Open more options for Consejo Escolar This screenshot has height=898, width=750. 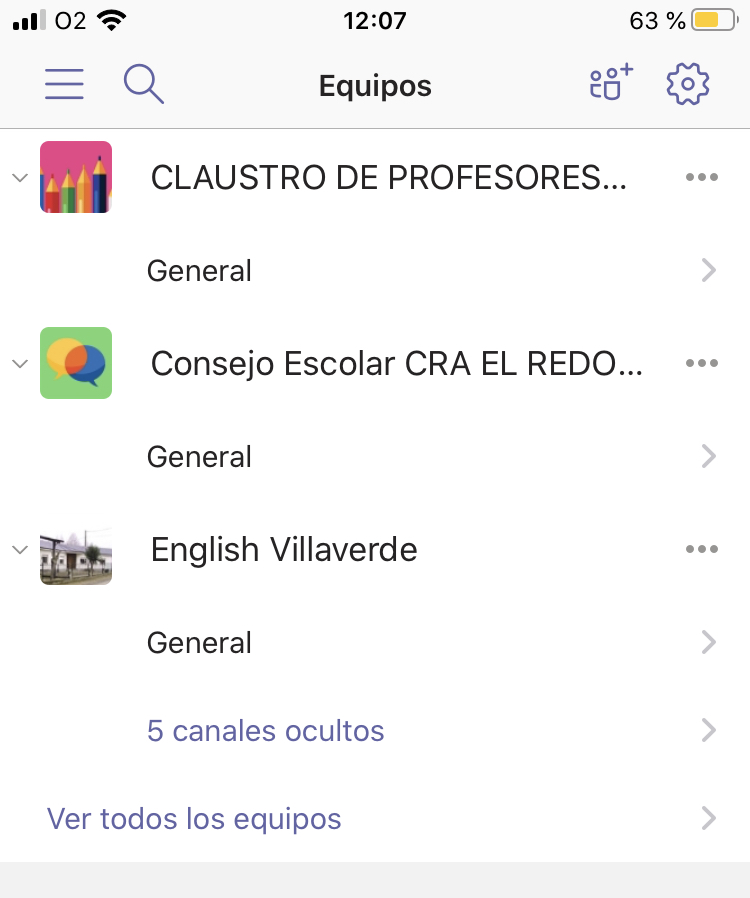(702, 363)
